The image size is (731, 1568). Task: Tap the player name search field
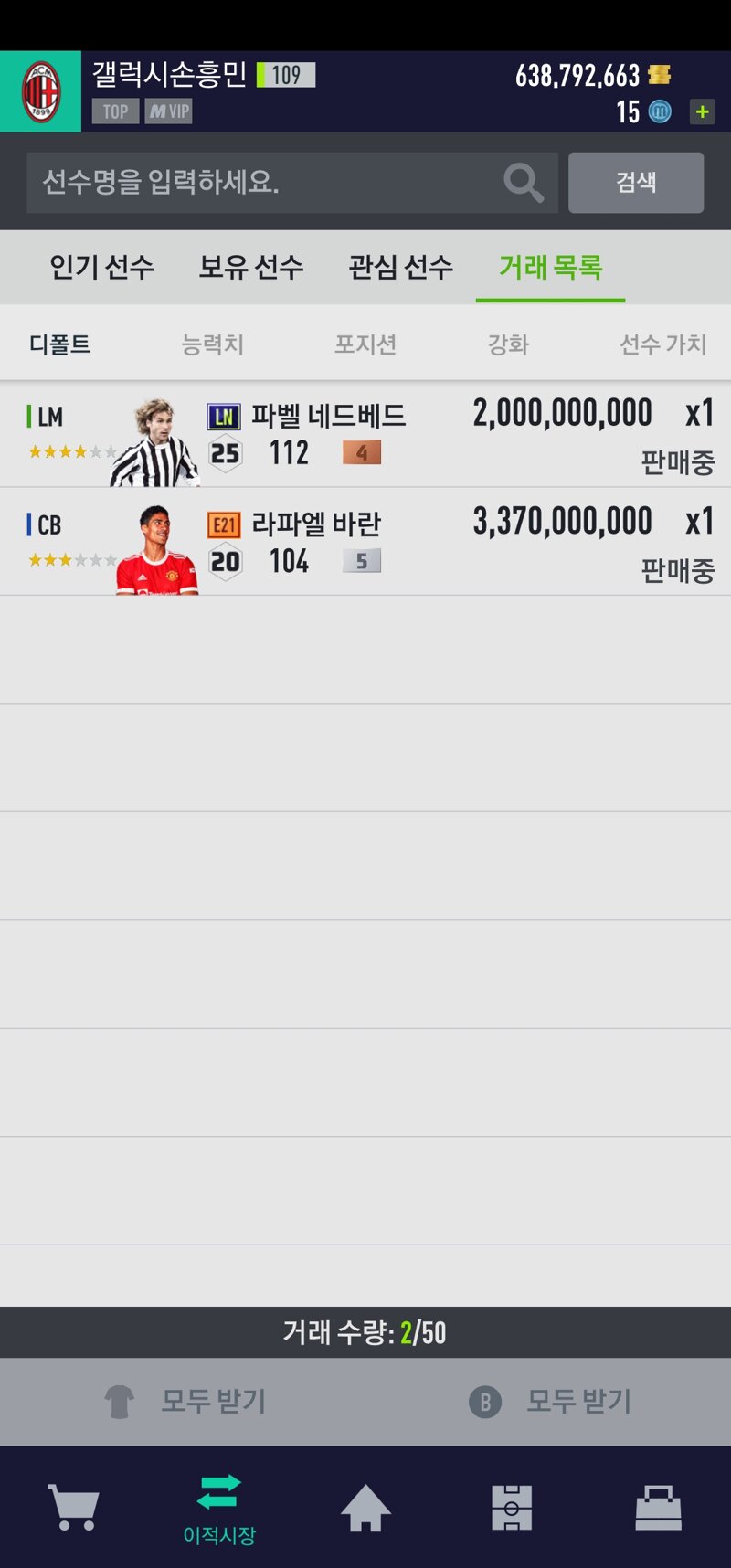pyautogui.click(x=265, y=183)
